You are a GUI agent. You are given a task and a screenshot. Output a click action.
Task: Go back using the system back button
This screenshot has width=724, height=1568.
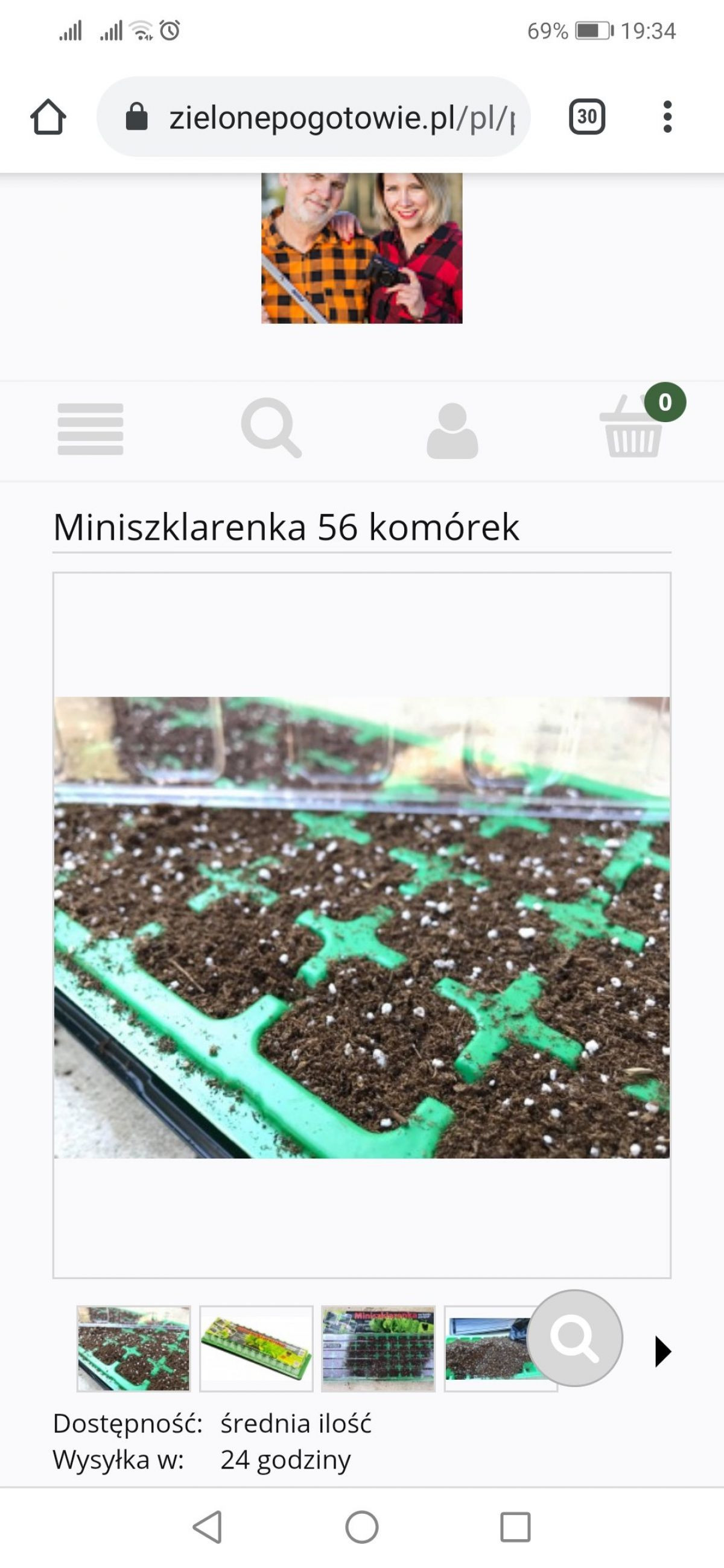(208, 1526)
